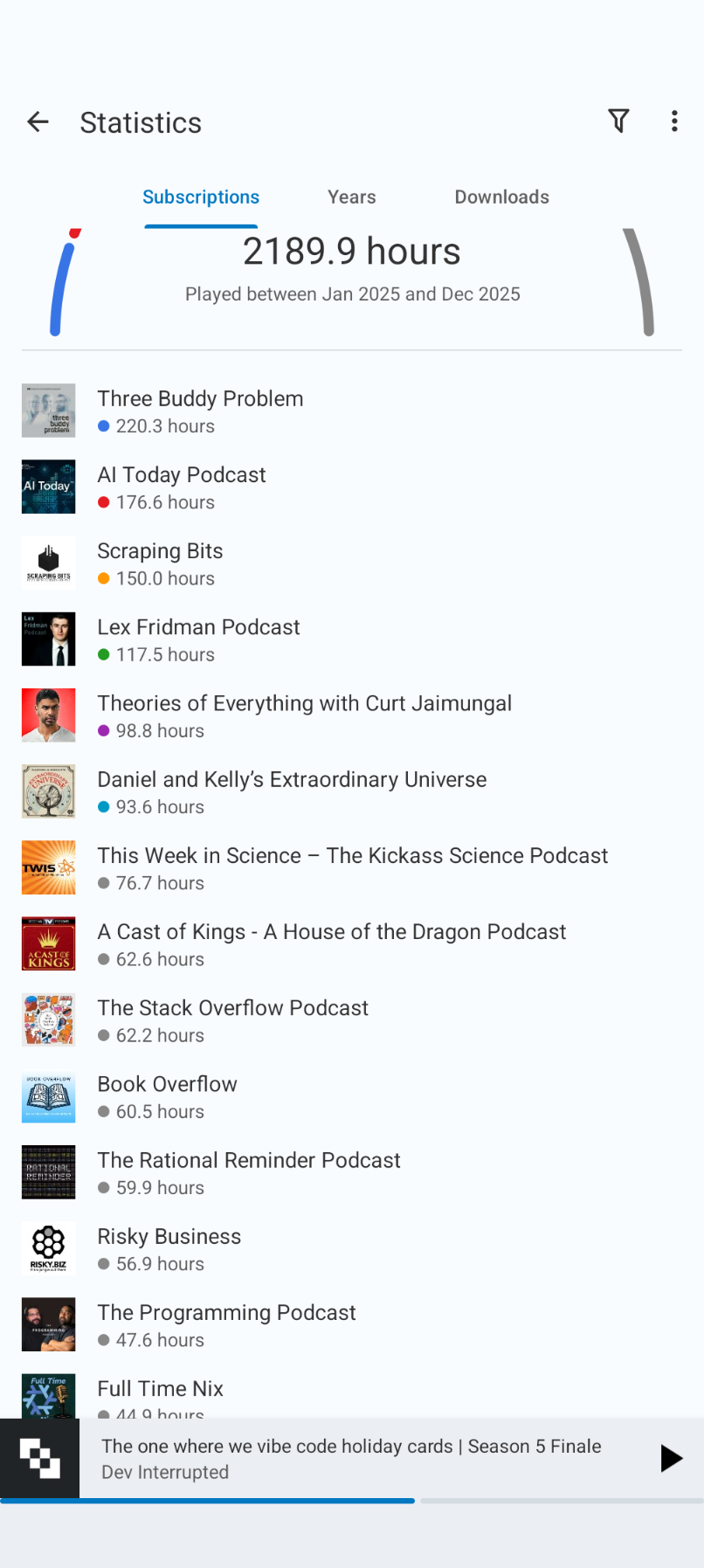Click the Lex Fridman Podcast artwork

tap(48, 639)
